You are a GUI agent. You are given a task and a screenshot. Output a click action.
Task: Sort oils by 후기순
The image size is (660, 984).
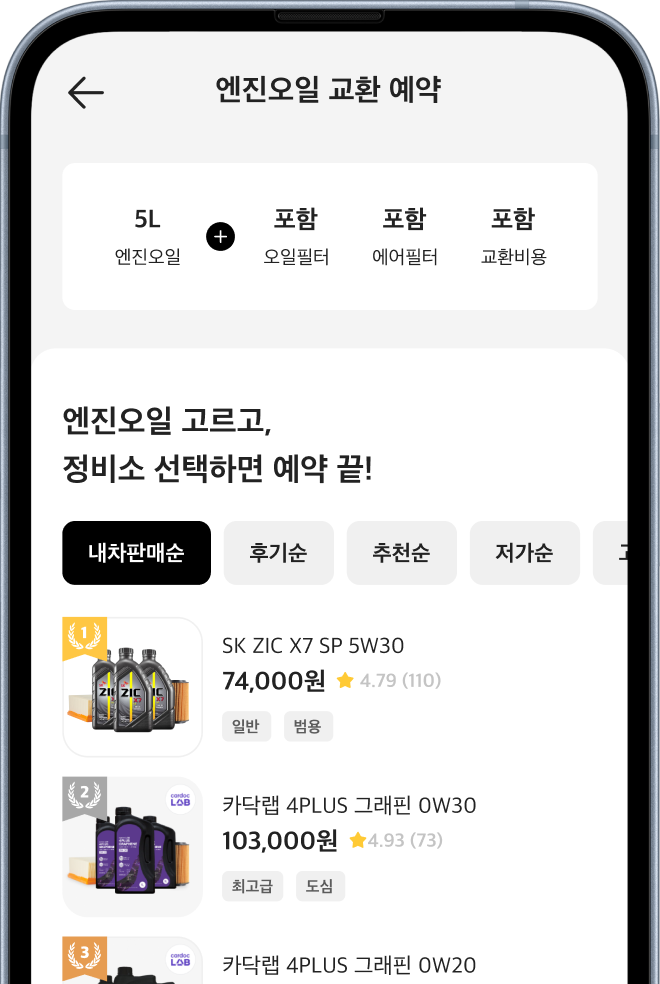(279, 553)
